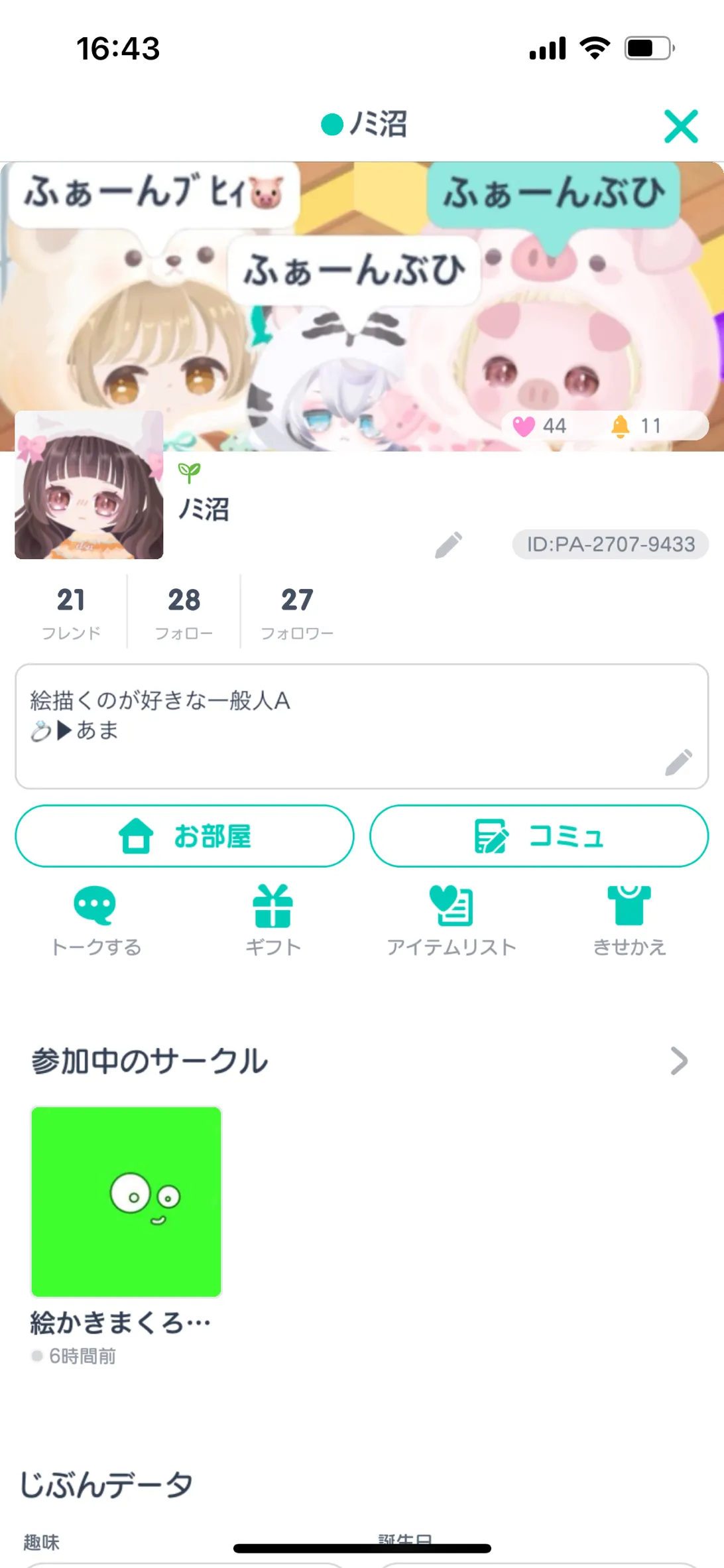Tap the heart count on the cover

(x=540, y=426)
